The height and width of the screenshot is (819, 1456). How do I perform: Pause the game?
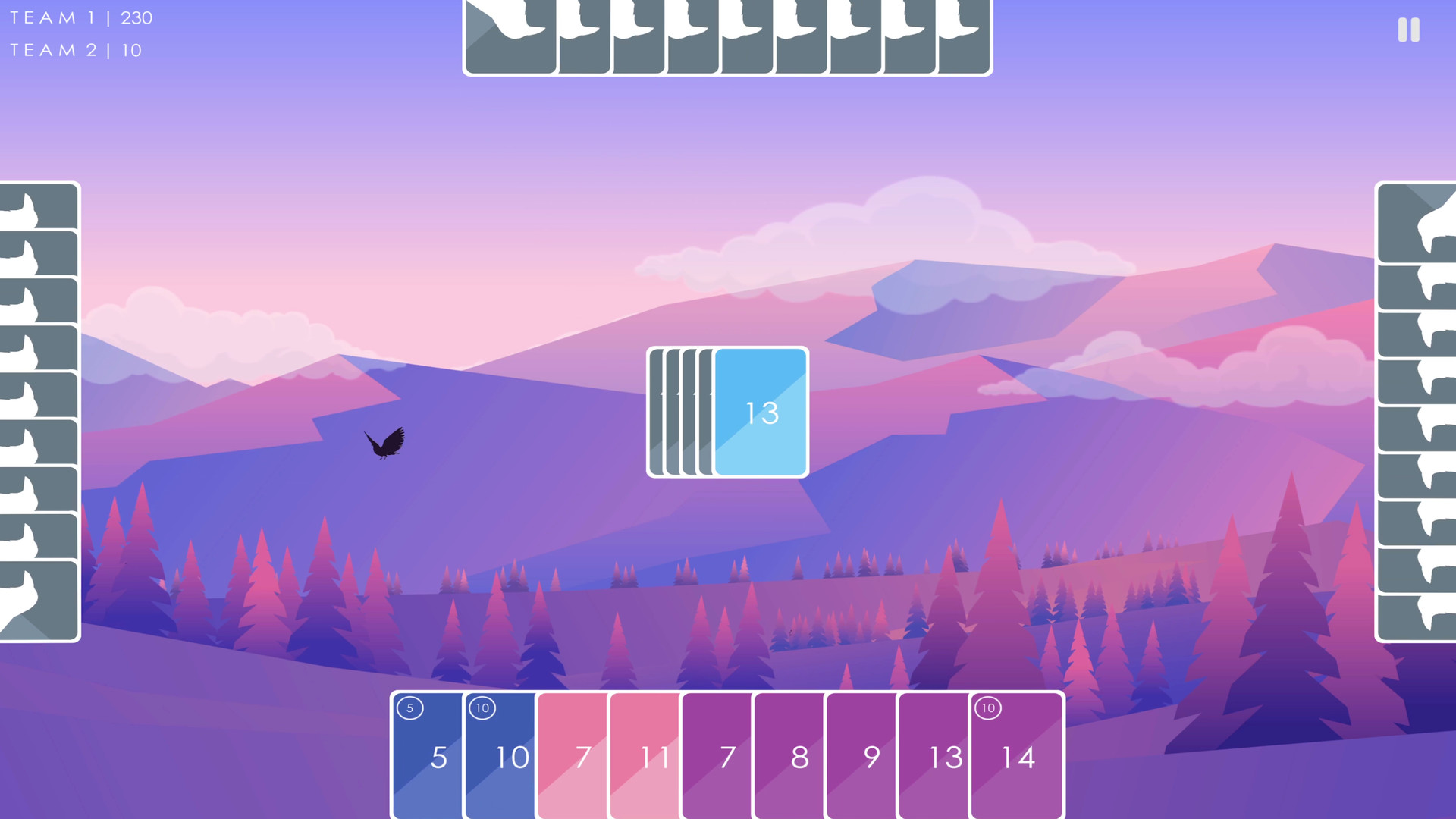tap(1408, 30)
